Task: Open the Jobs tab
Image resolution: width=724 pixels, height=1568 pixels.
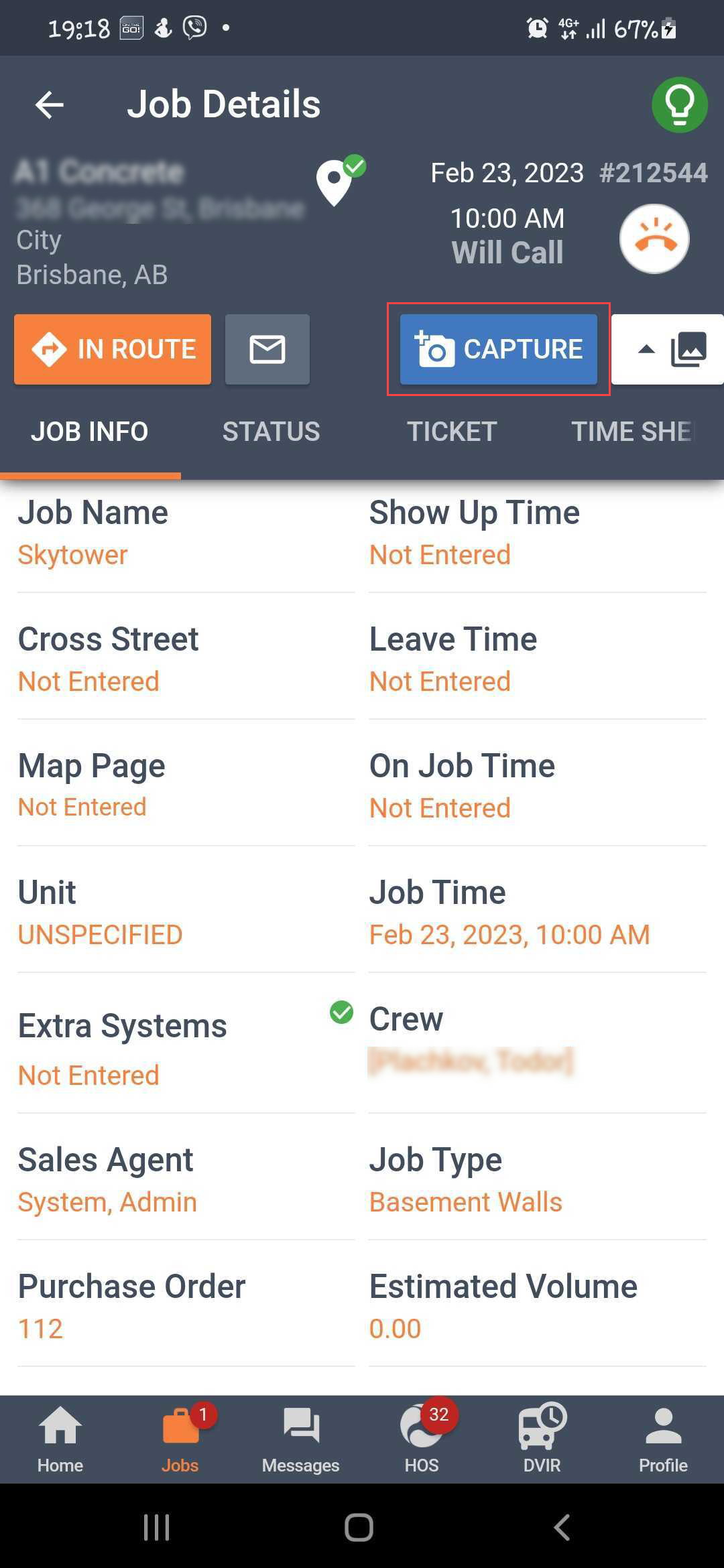Action: pos(180,1439)
